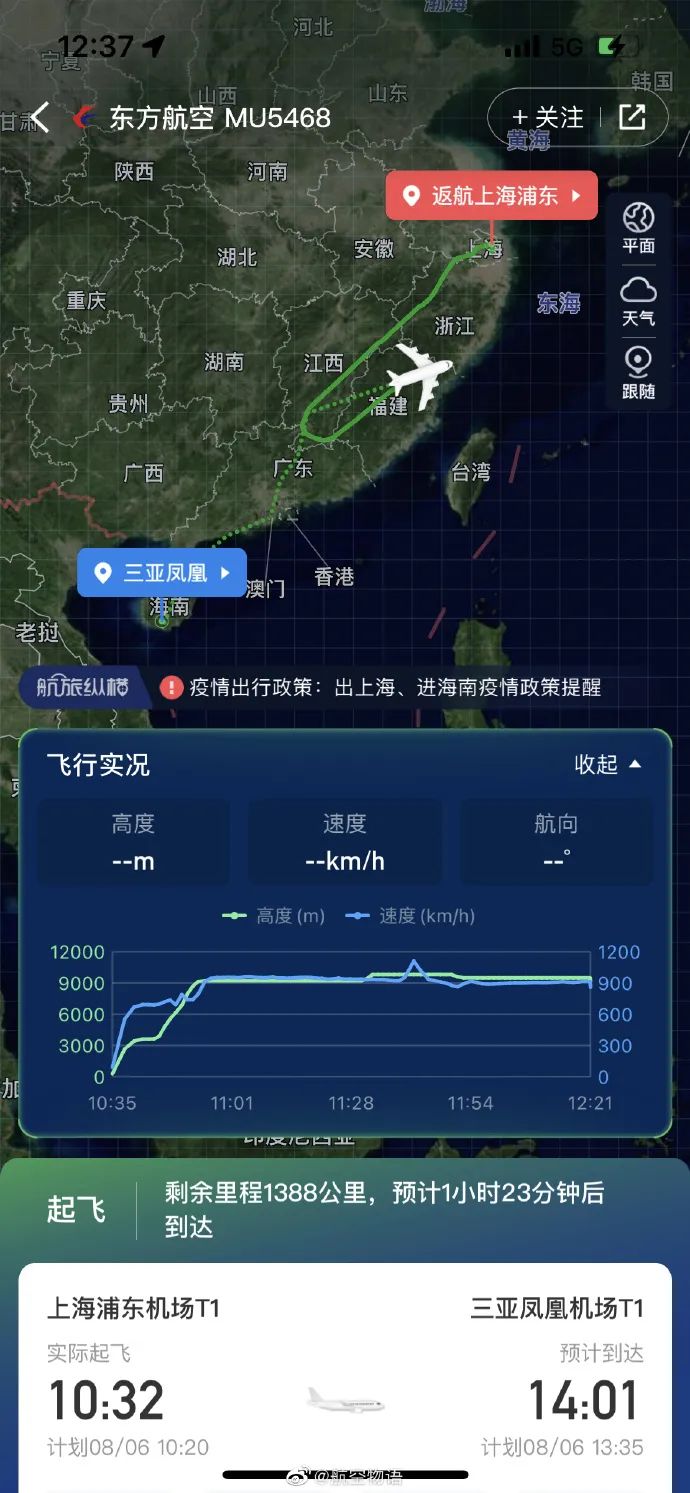Share this flight via the export icon
The image size is (690, 1493).
click(632, 117)
